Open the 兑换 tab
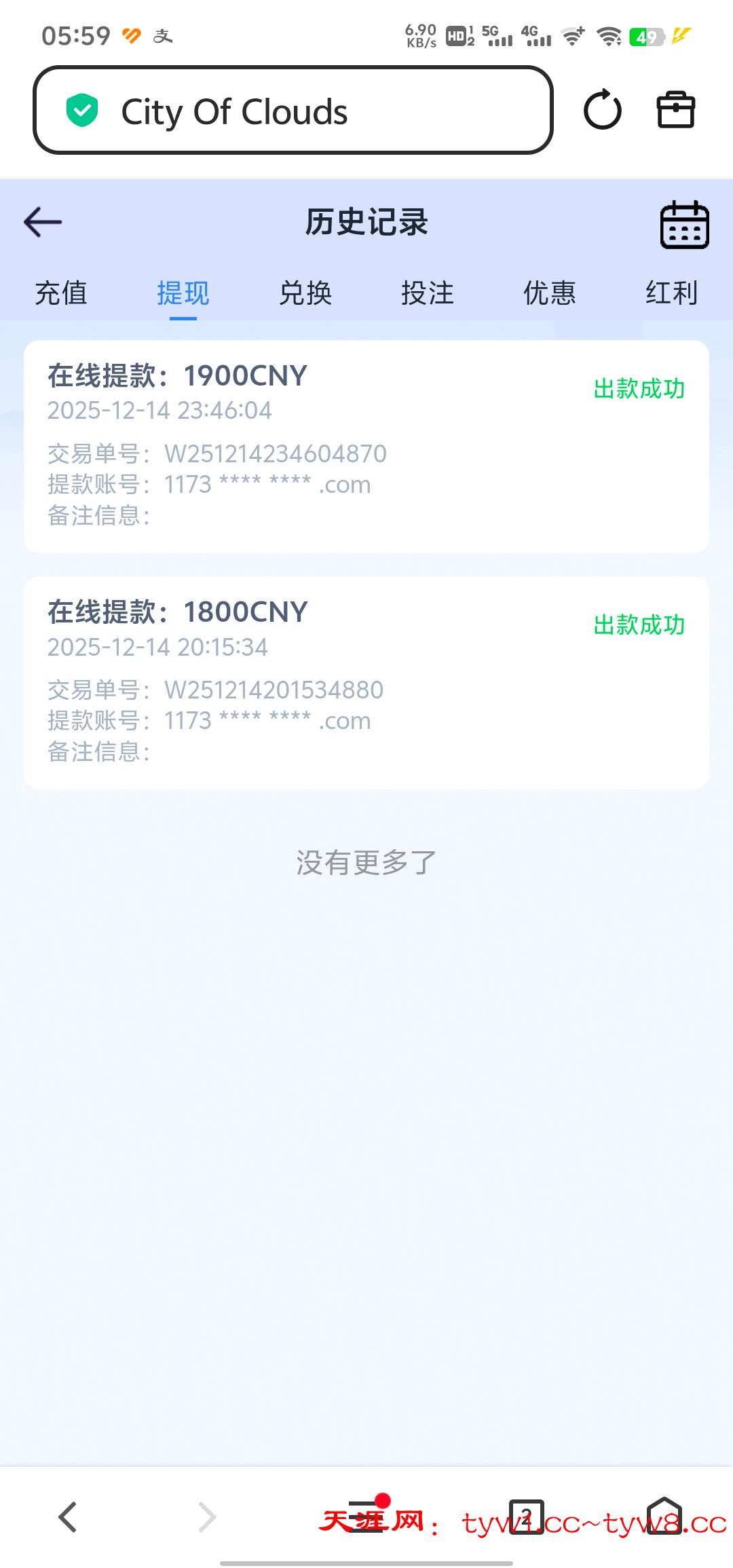 pos(307,294)
